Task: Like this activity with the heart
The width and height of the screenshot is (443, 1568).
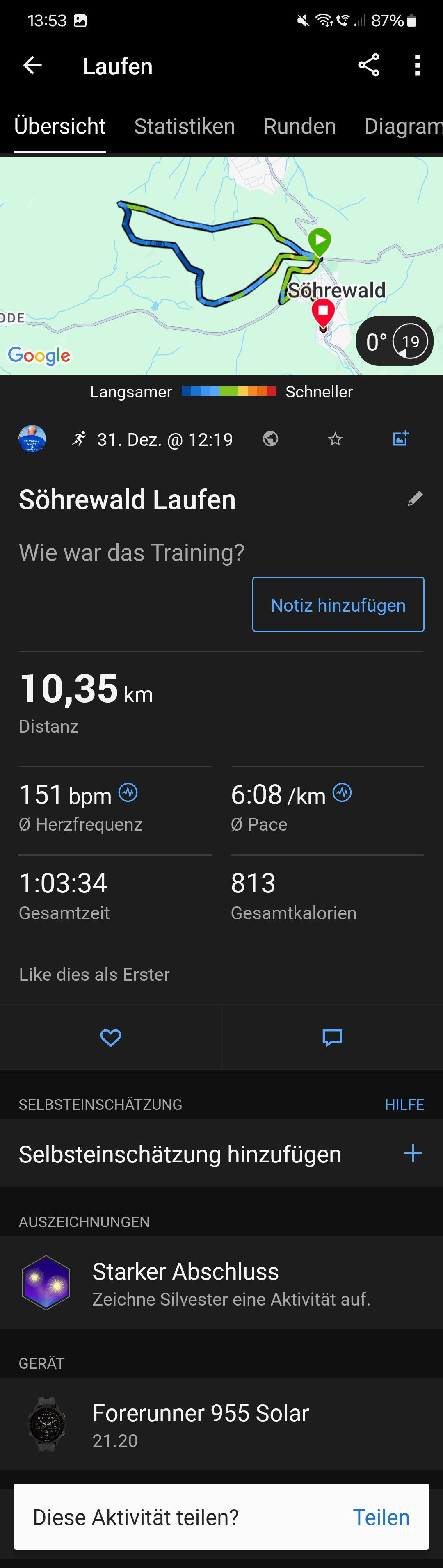Action: [111, 1037]
